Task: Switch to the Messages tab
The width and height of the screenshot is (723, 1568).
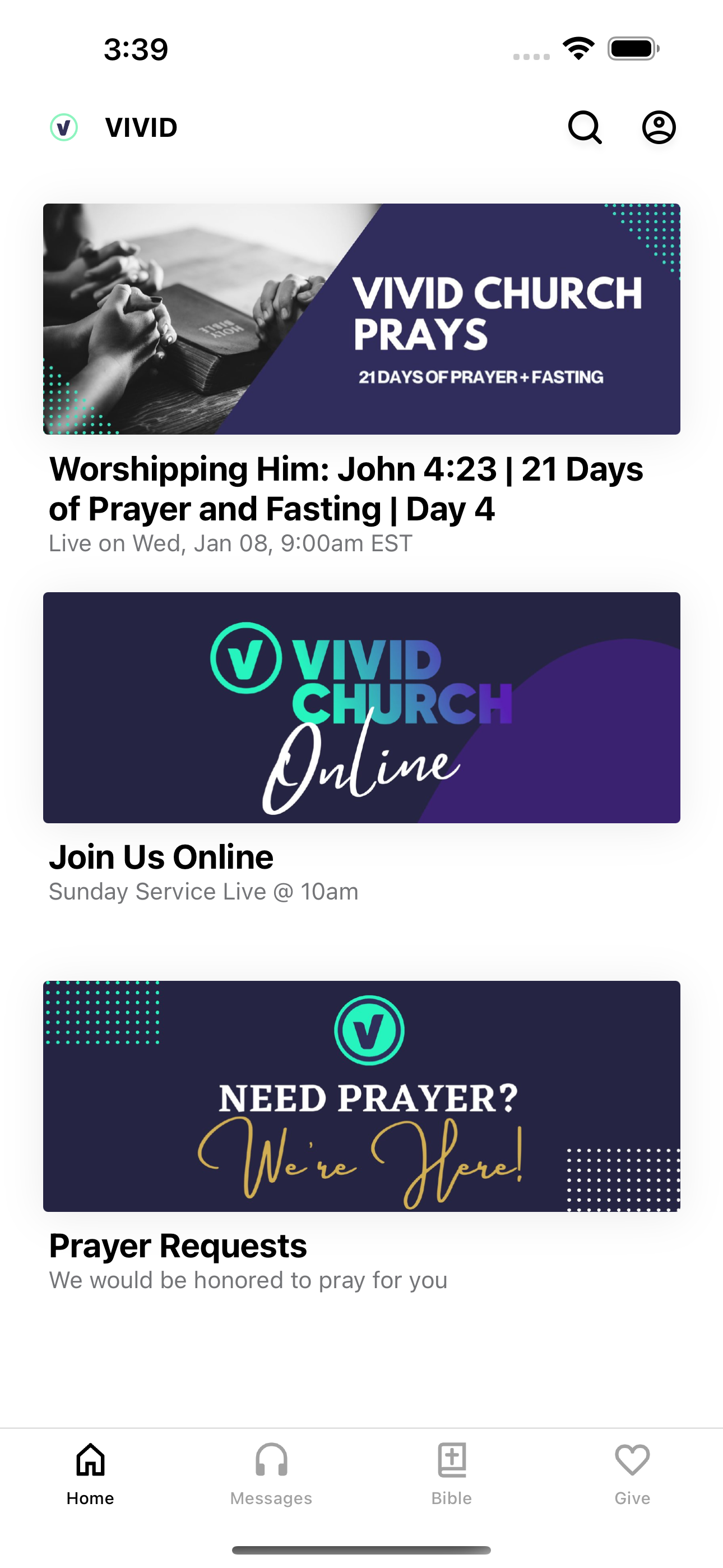Action: [271, 1498]
